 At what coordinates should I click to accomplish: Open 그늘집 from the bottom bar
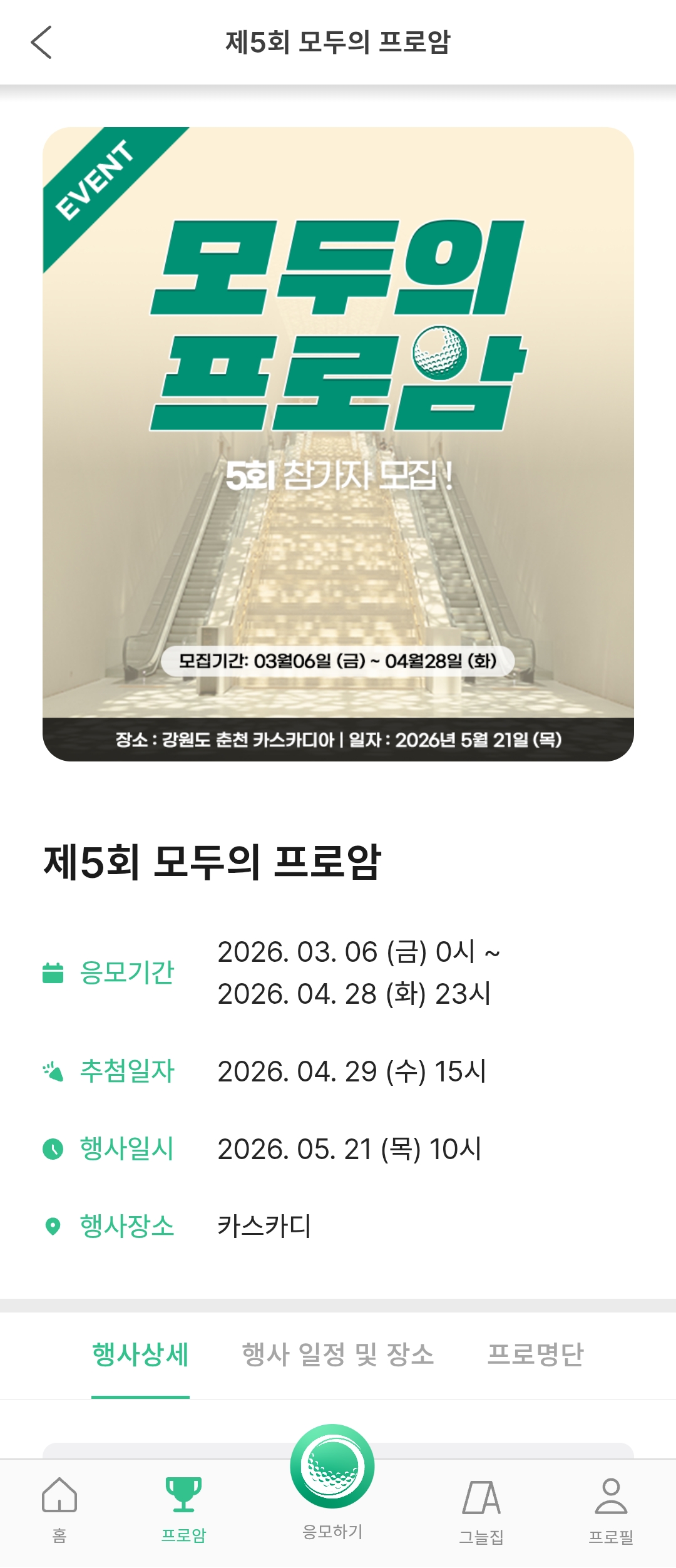pyautogui.click(x=481, y=1510)
